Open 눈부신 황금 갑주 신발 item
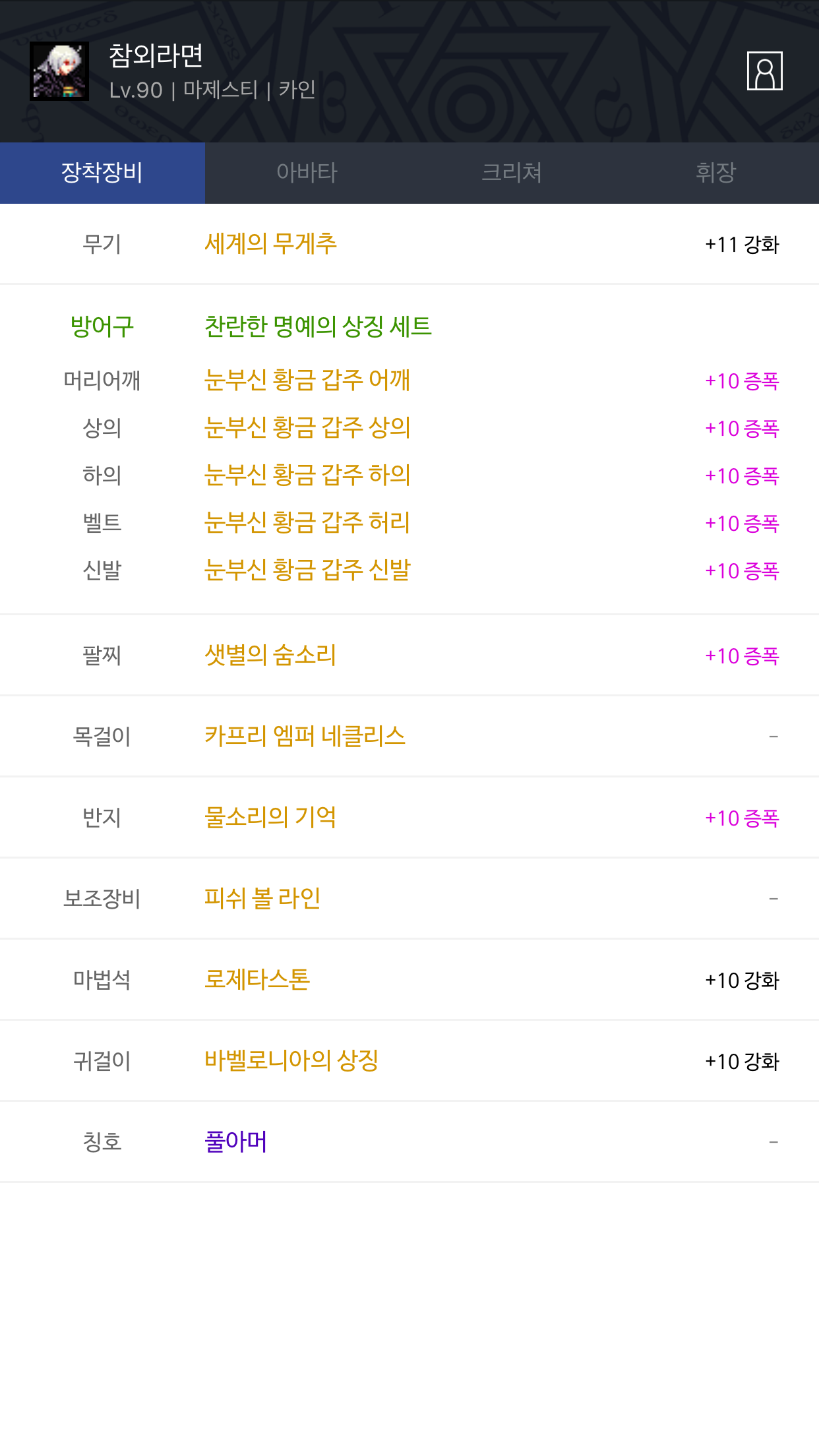The width and height of the screenshot is (819, 1456). [307, 570]
